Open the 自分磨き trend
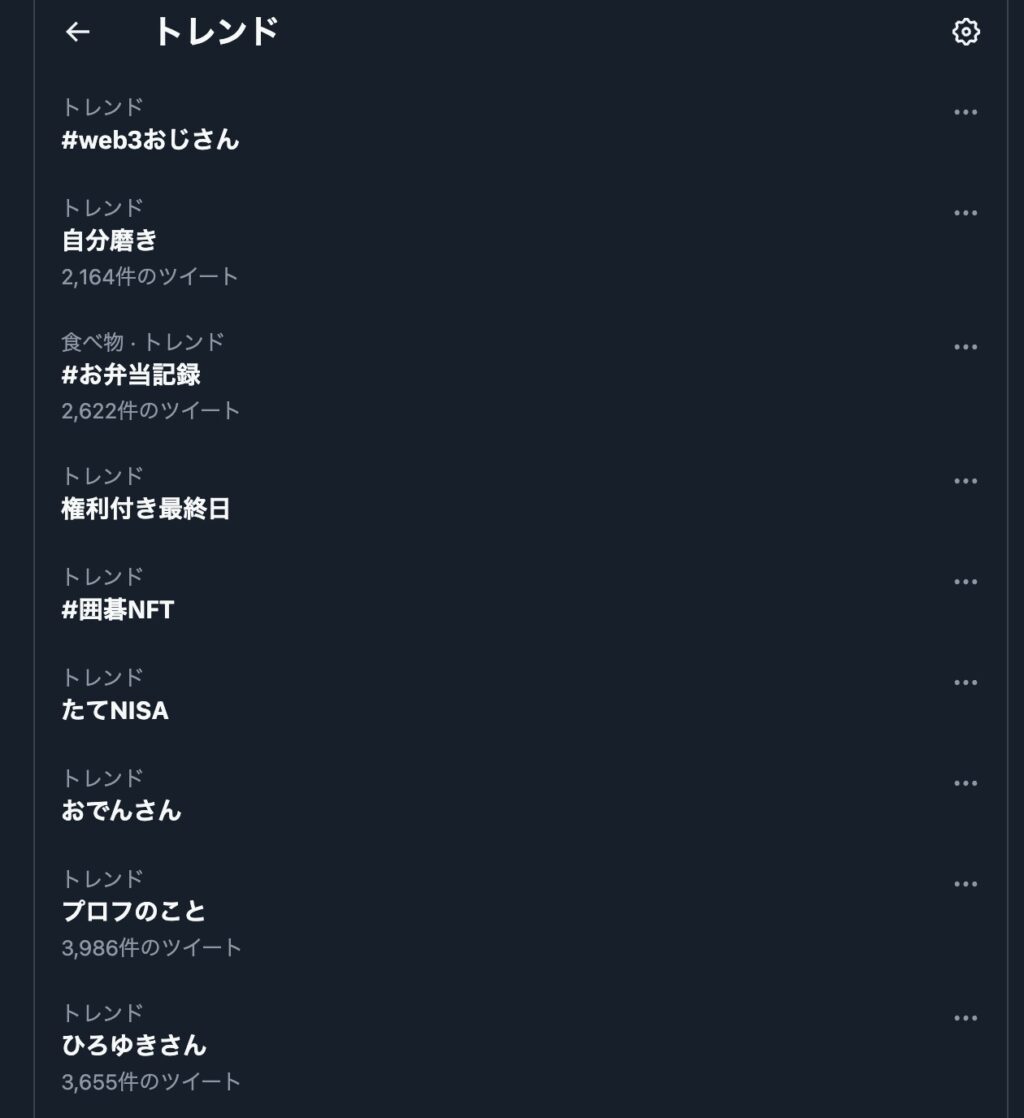This screenshot has width=1024, height=1118. click(110, 241)
